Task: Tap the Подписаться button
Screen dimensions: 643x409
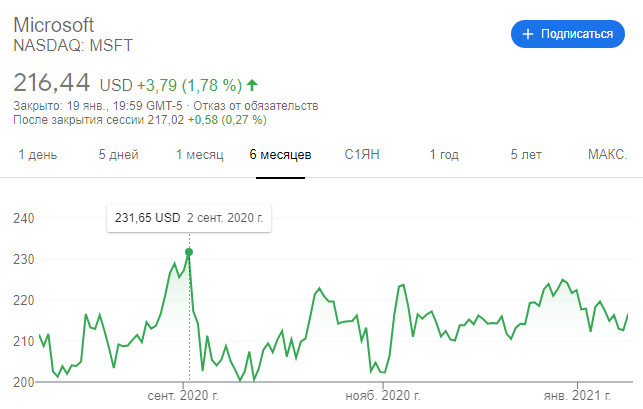Action: 567,34
